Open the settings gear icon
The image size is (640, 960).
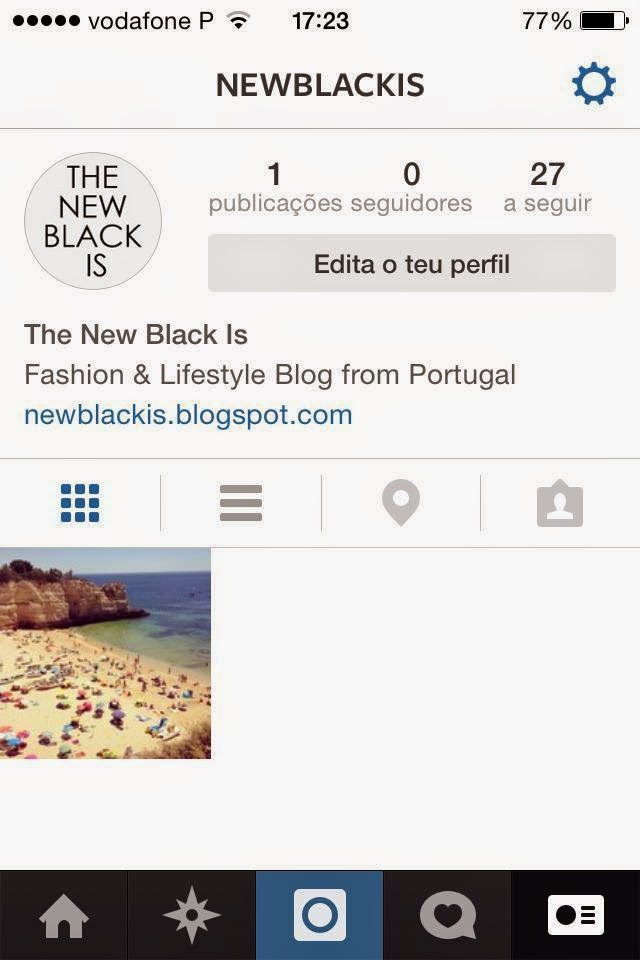(x=593, y=85)
